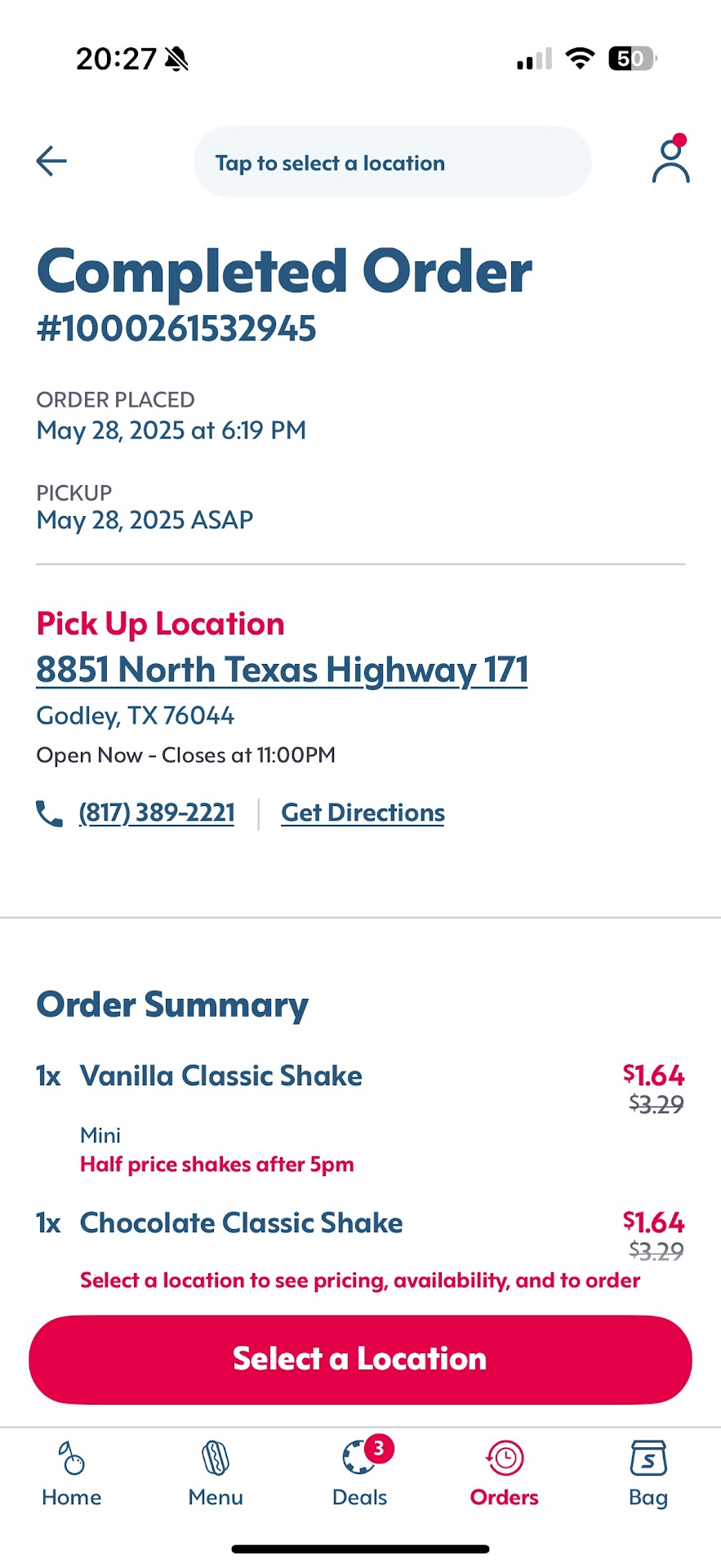Tap the location selector pill

(392, 162)
